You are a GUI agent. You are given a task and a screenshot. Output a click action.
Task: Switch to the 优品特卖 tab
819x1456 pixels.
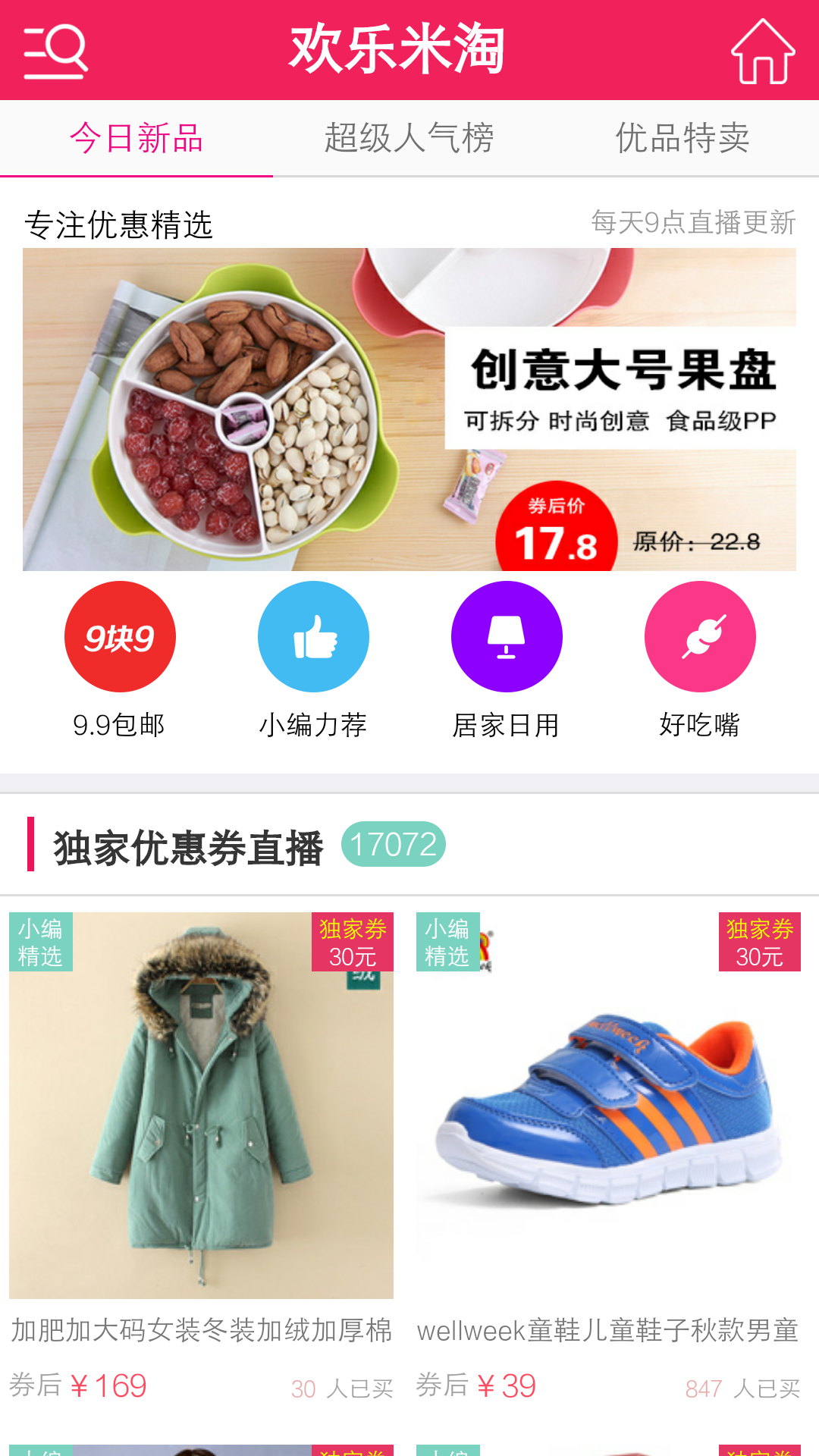pyautogui.click(x=682, y=139)
